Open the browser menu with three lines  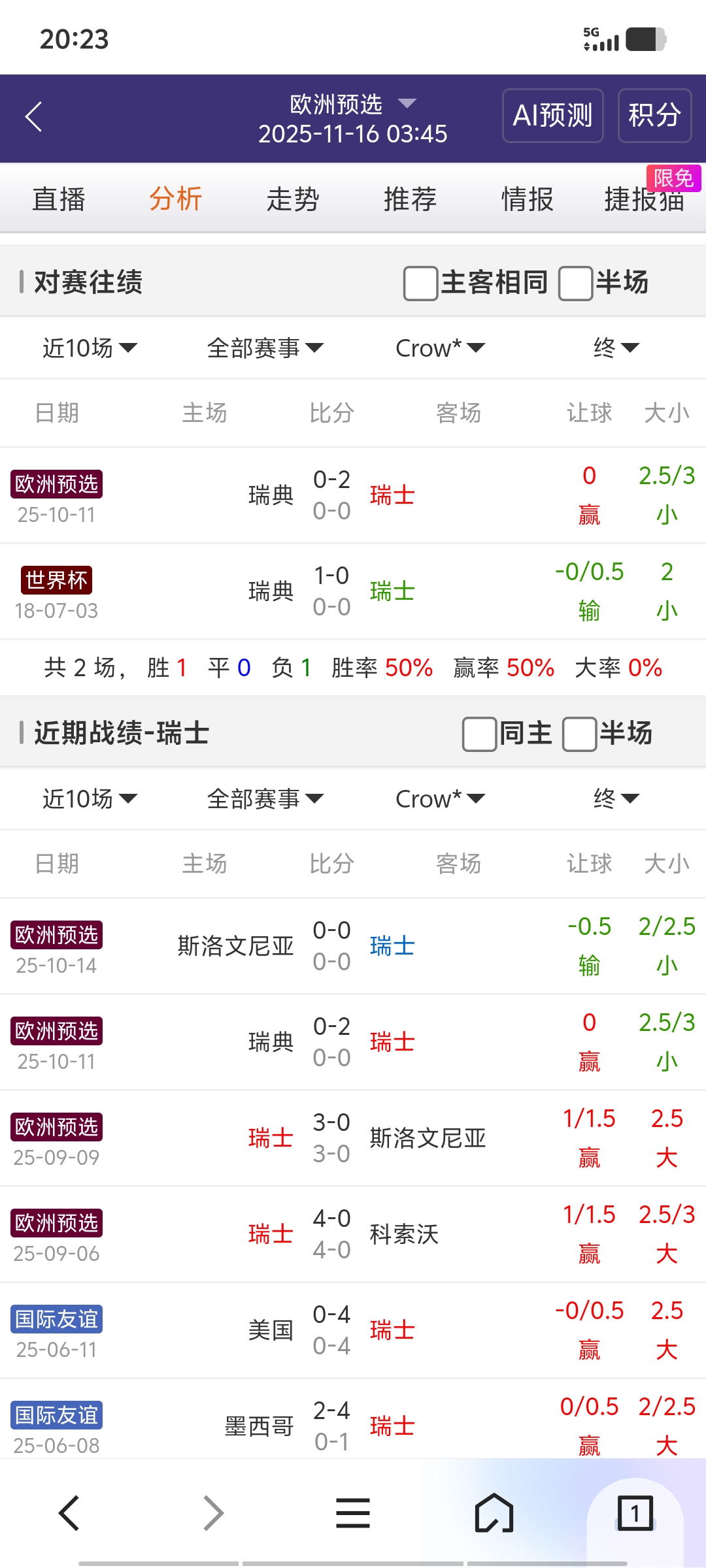[353, 1513]
